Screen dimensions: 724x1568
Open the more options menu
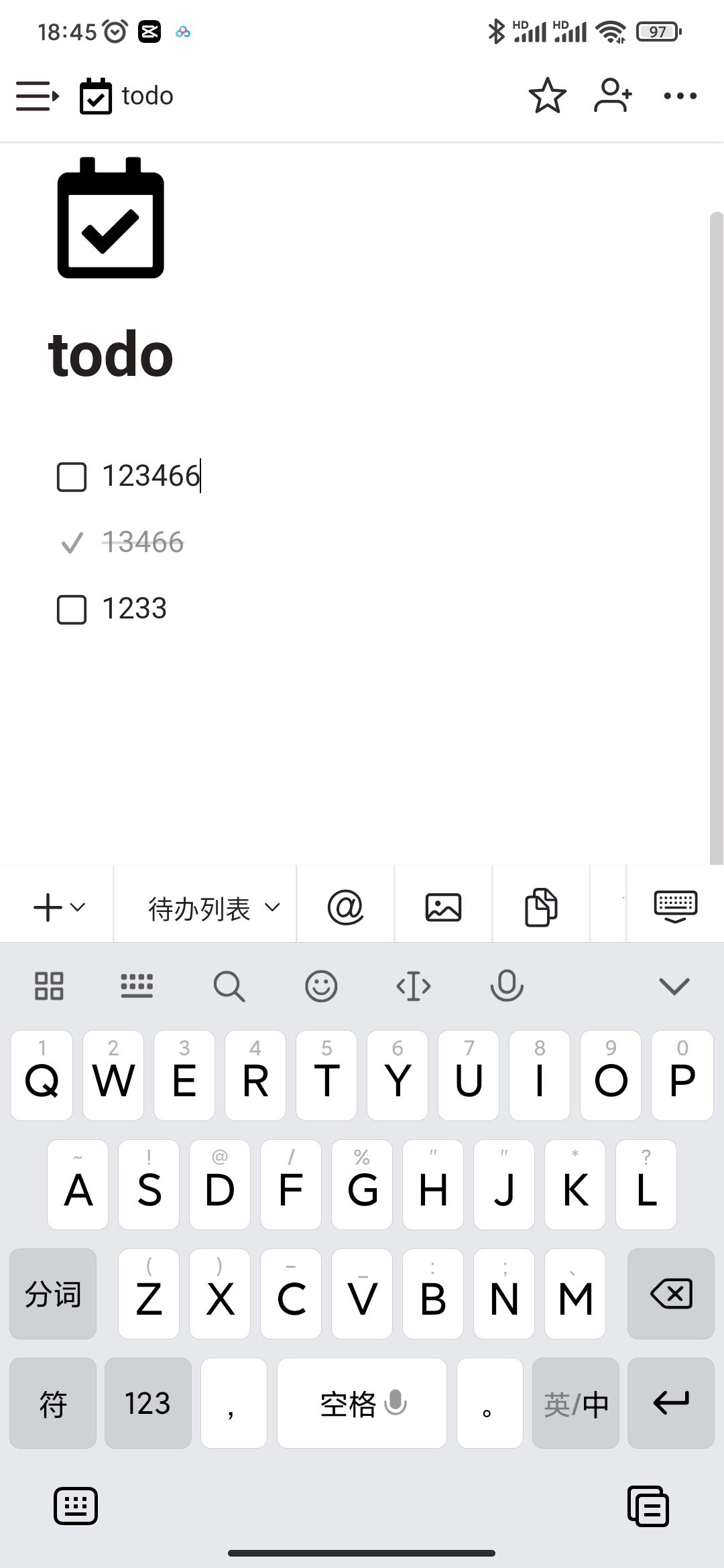pyautogui.click(x=679, y=95)
